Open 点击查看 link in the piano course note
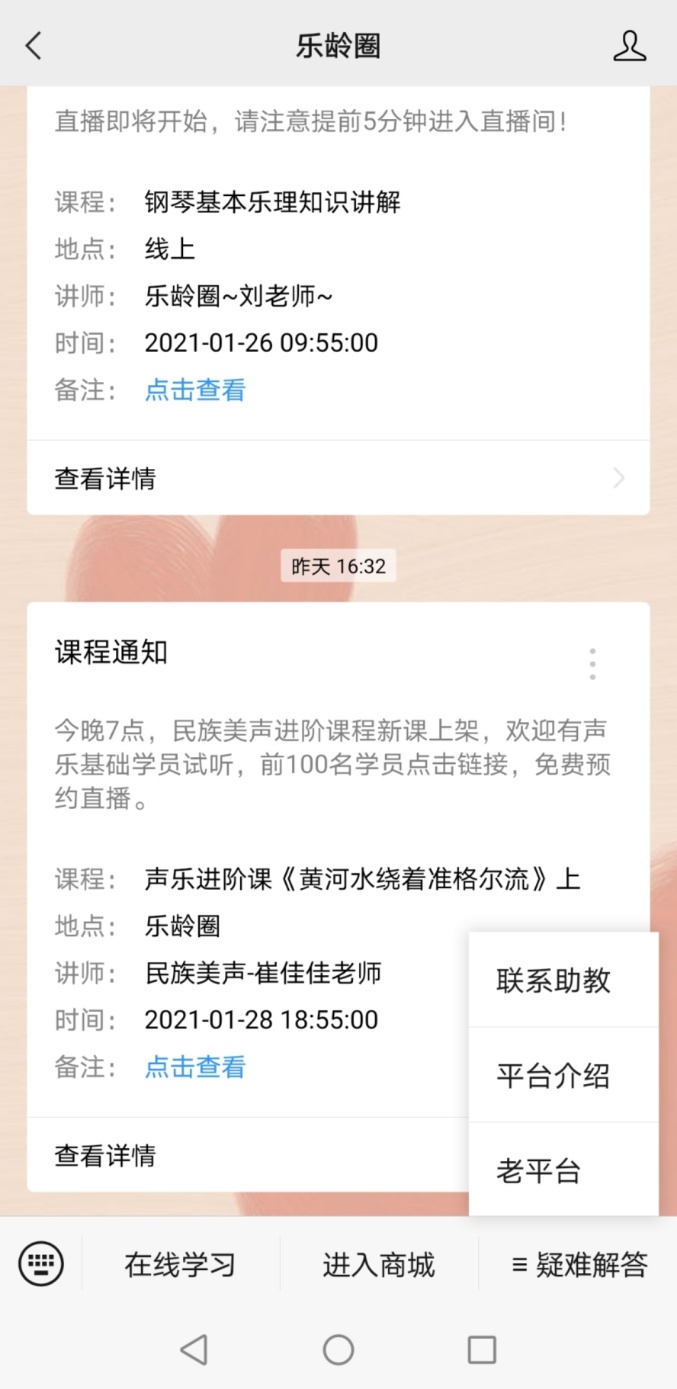 coord(195,390)
